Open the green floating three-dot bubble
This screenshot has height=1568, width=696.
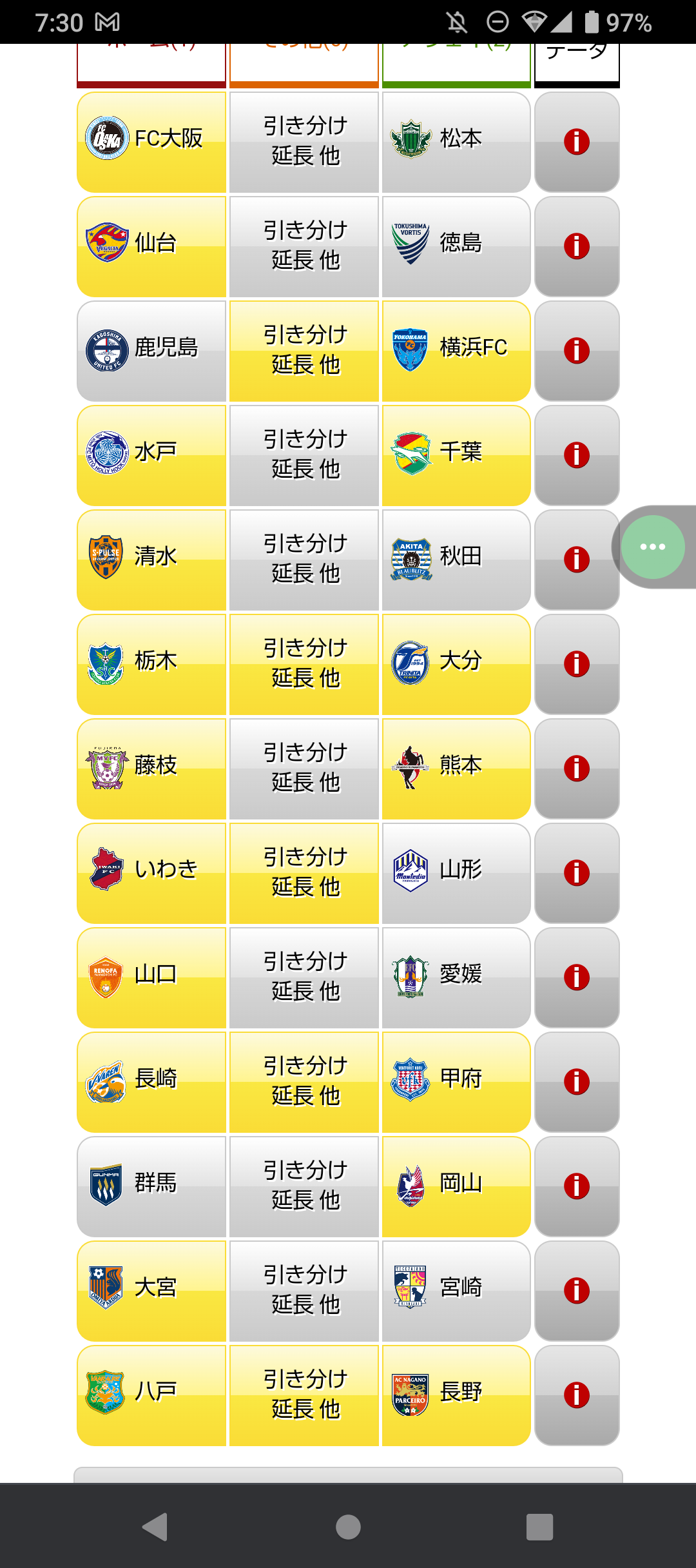(x=653, y=547)
